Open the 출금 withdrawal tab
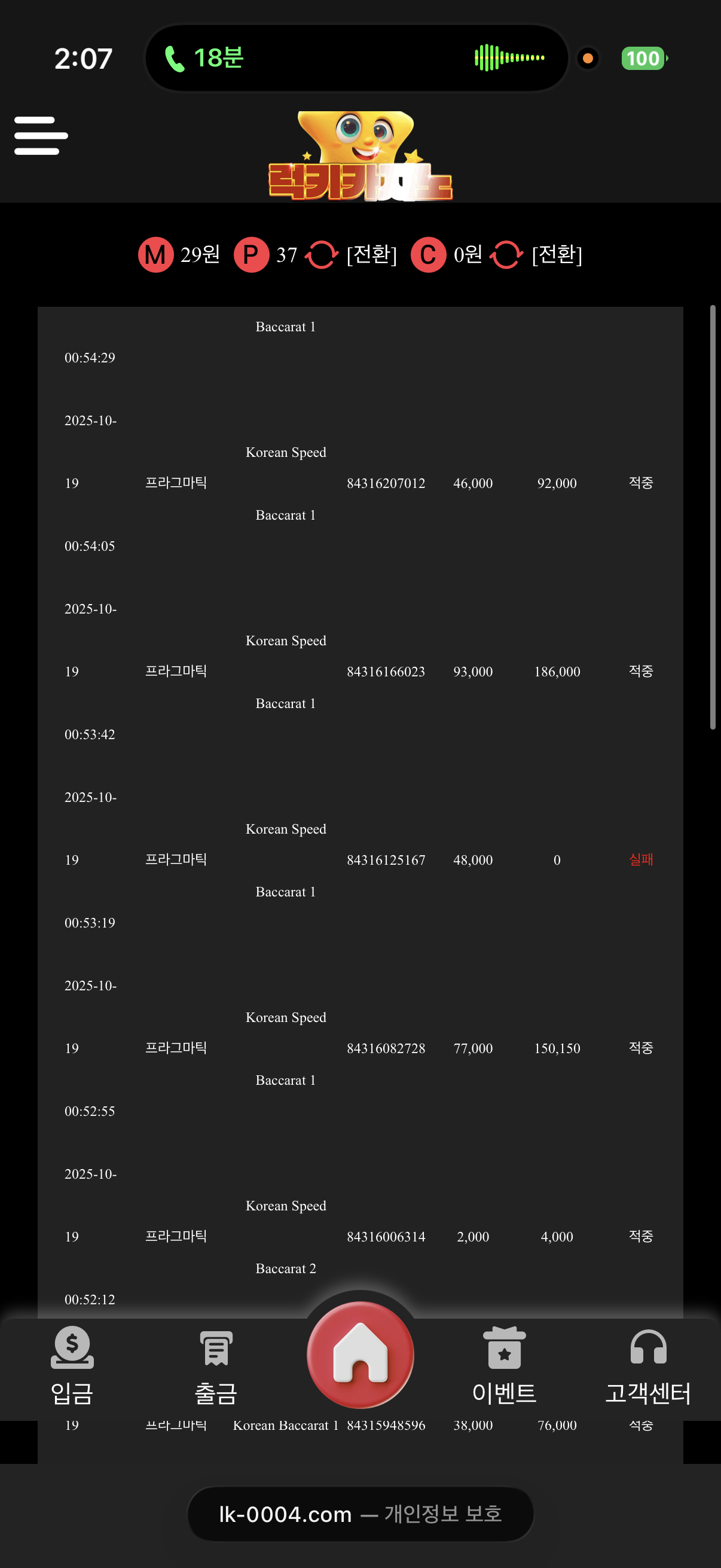This screenshot has width=721, height=1568. click(x=215, y=1366)
